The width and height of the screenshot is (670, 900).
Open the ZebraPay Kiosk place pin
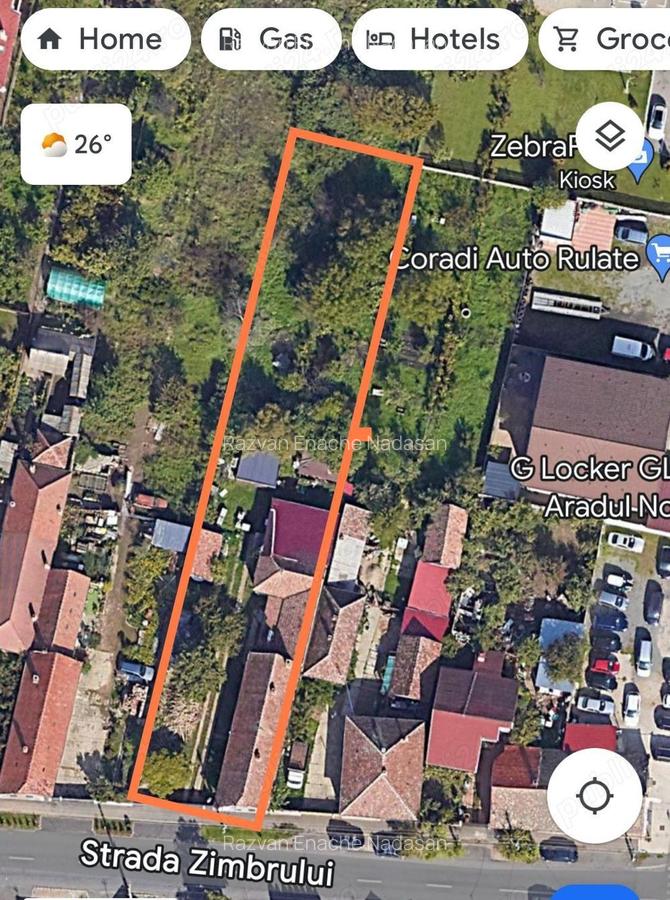pyautogui.click(x=640, y=160)
